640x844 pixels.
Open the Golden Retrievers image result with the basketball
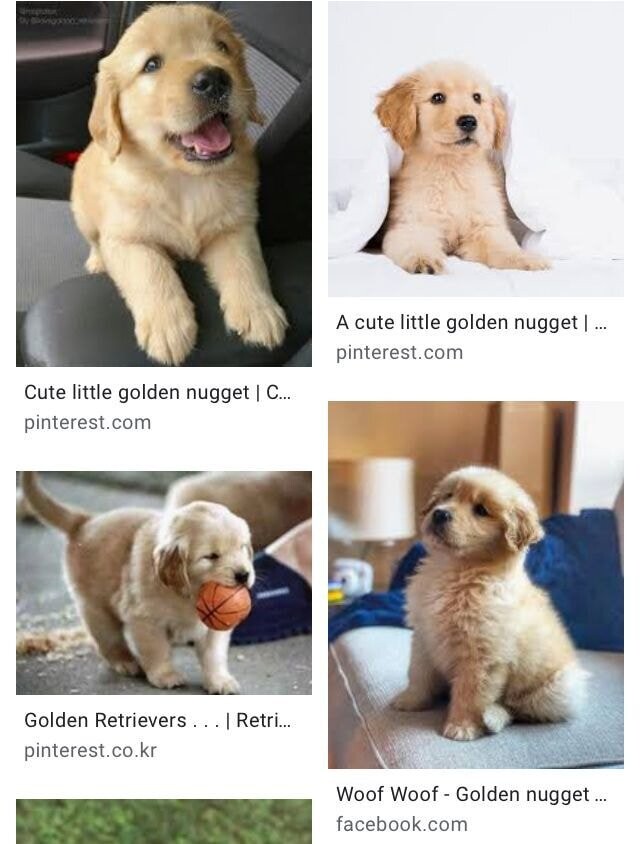point(163,582)
